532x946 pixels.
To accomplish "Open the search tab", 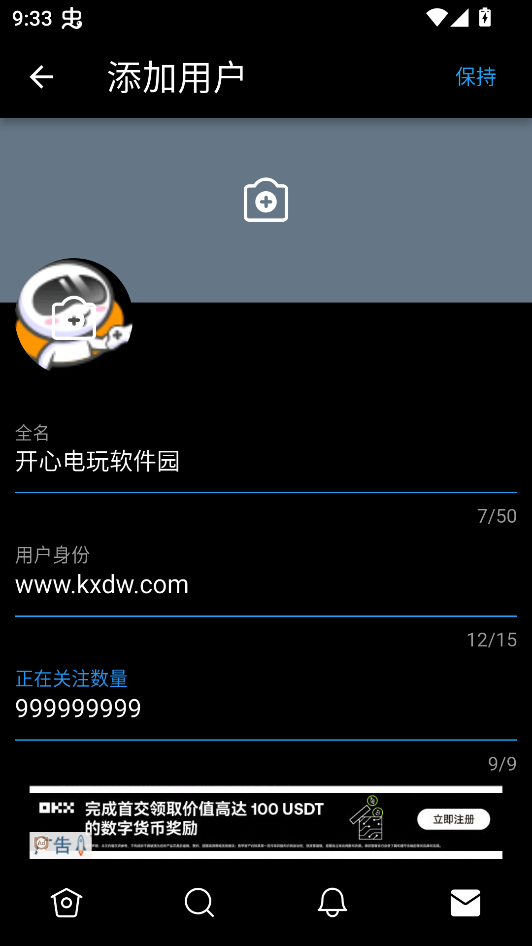I will (200, 903).
